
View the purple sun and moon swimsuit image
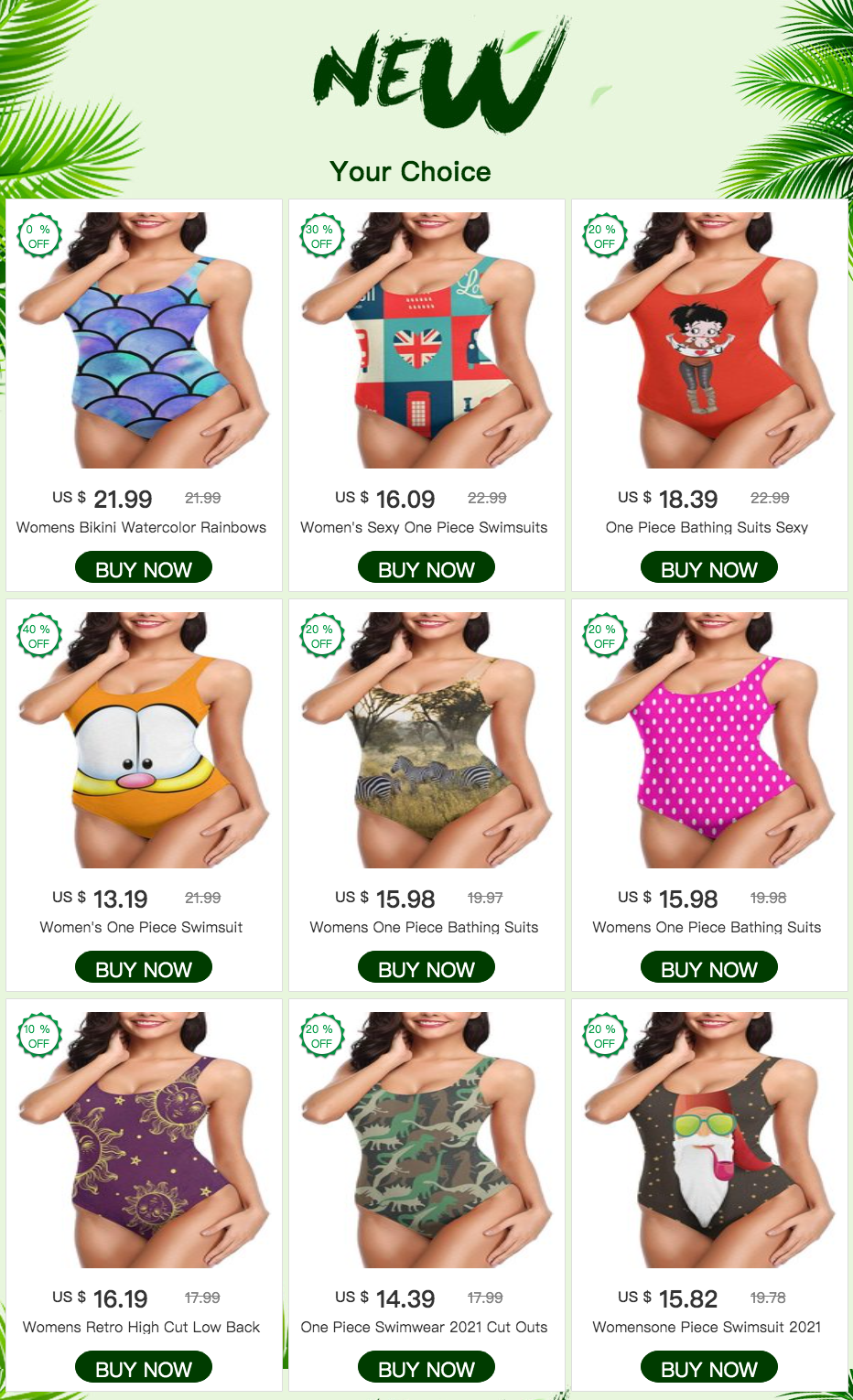coord(144,1140)
